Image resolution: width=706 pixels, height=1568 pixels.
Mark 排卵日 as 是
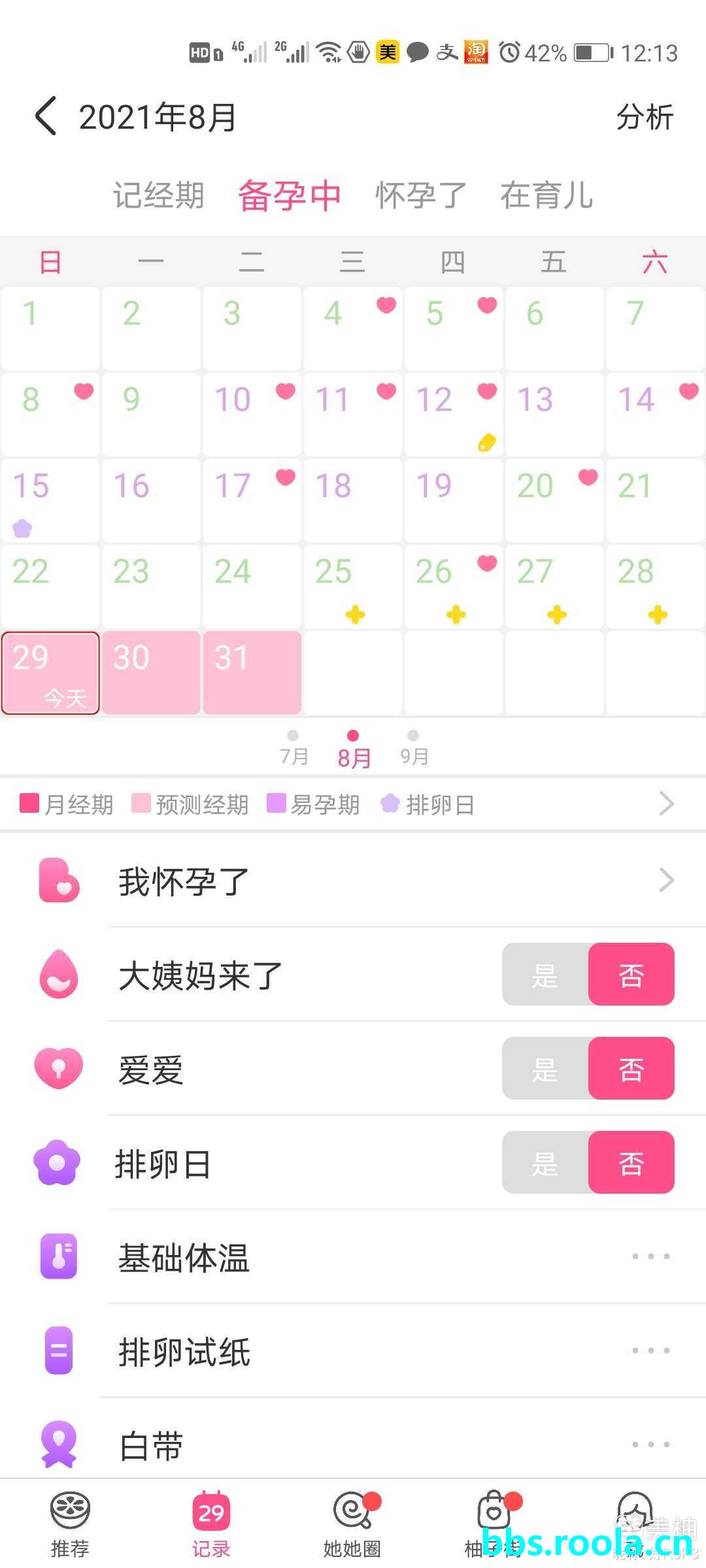pyautogui.click(x=545, y=1162)
